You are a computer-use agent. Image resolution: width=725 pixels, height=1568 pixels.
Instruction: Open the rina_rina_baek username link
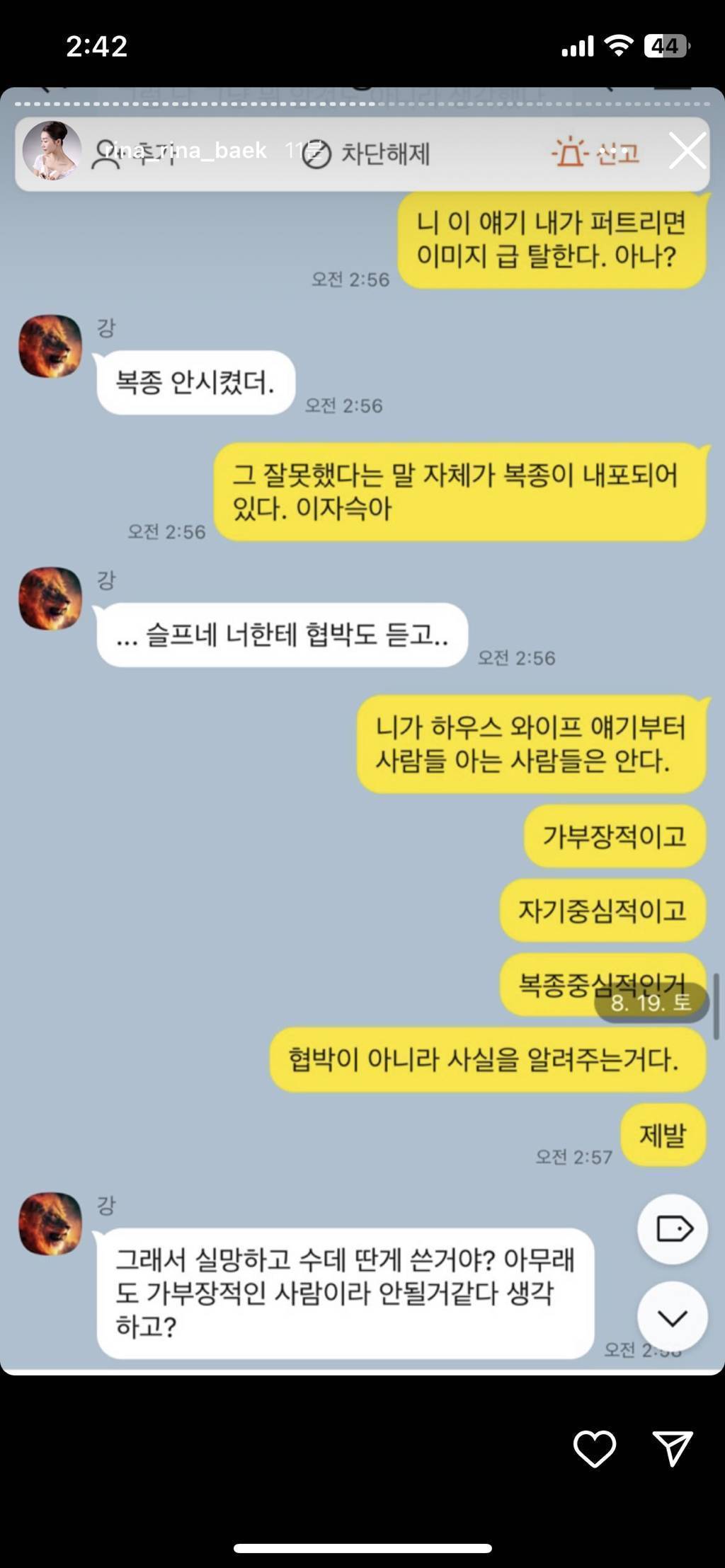pos(185,150)
